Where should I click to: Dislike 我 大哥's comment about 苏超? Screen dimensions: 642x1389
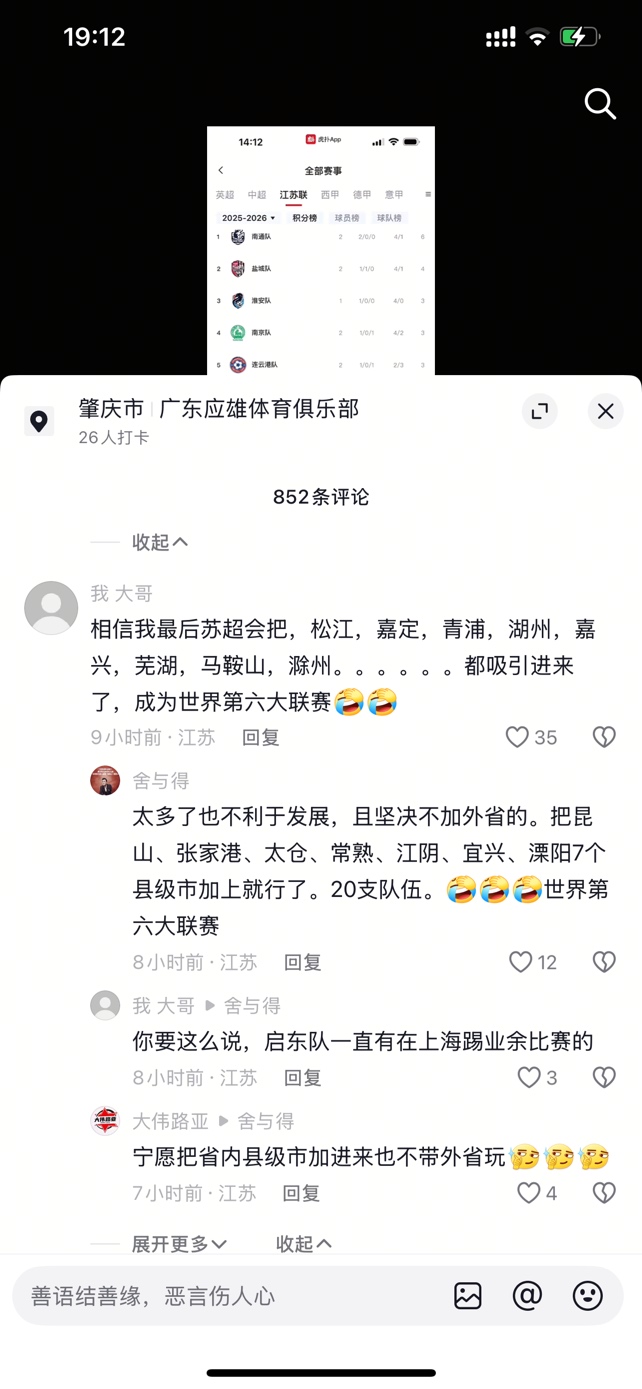click(604, 737)
